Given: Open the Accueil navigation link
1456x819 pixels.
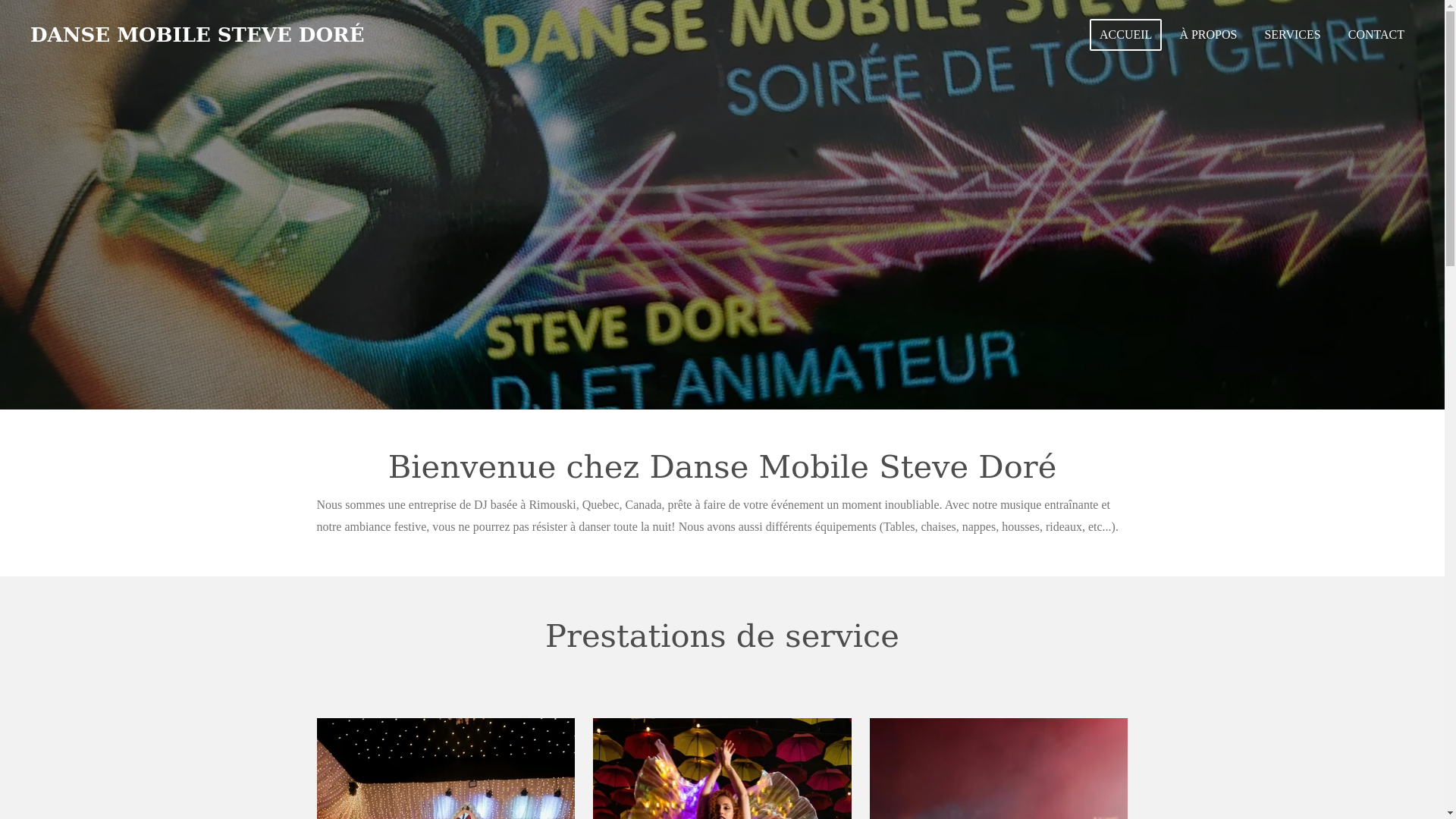Looking at the screenshot, I should point(1125,35).
